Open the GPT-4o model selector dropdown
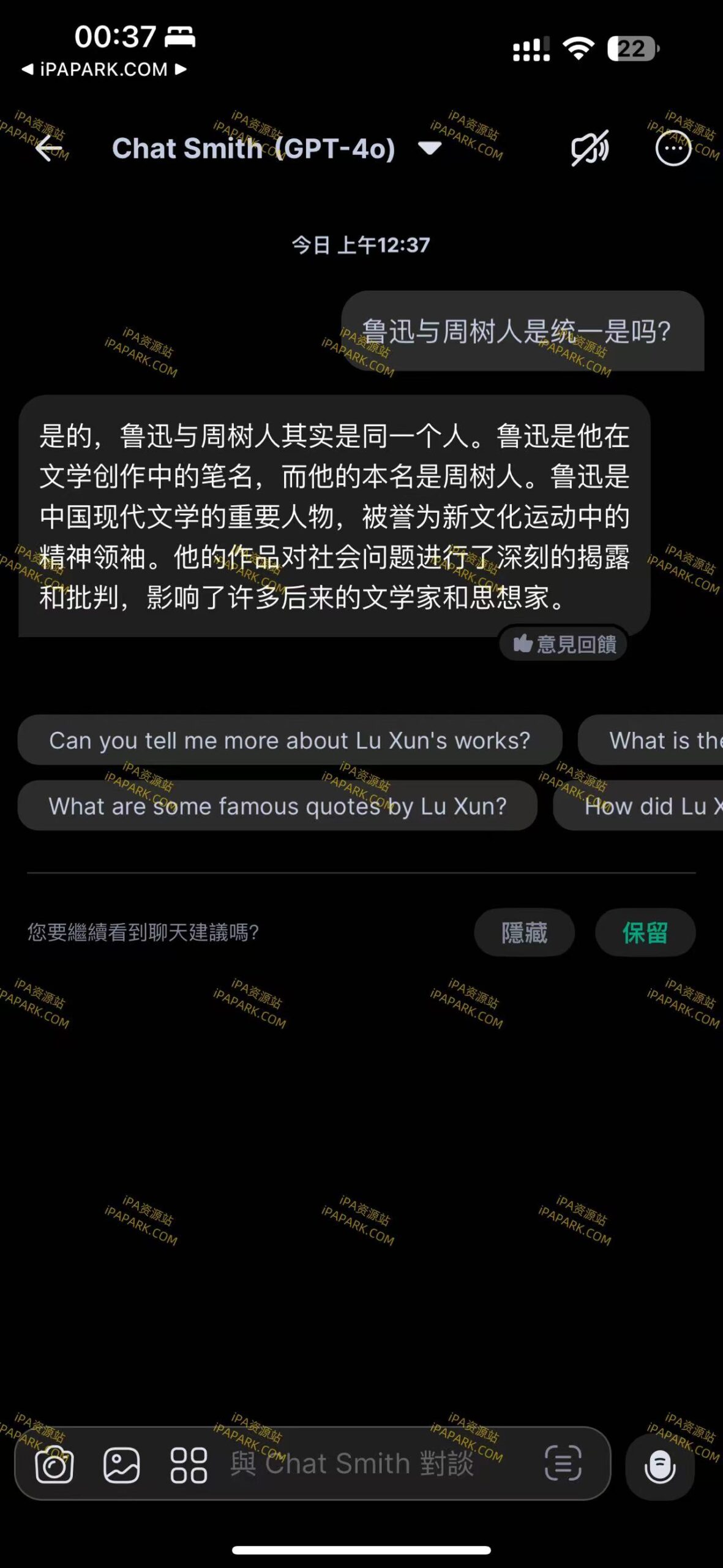Image resolution: width=723 pixels, height=1568 pixels. (x=429, y=149)
